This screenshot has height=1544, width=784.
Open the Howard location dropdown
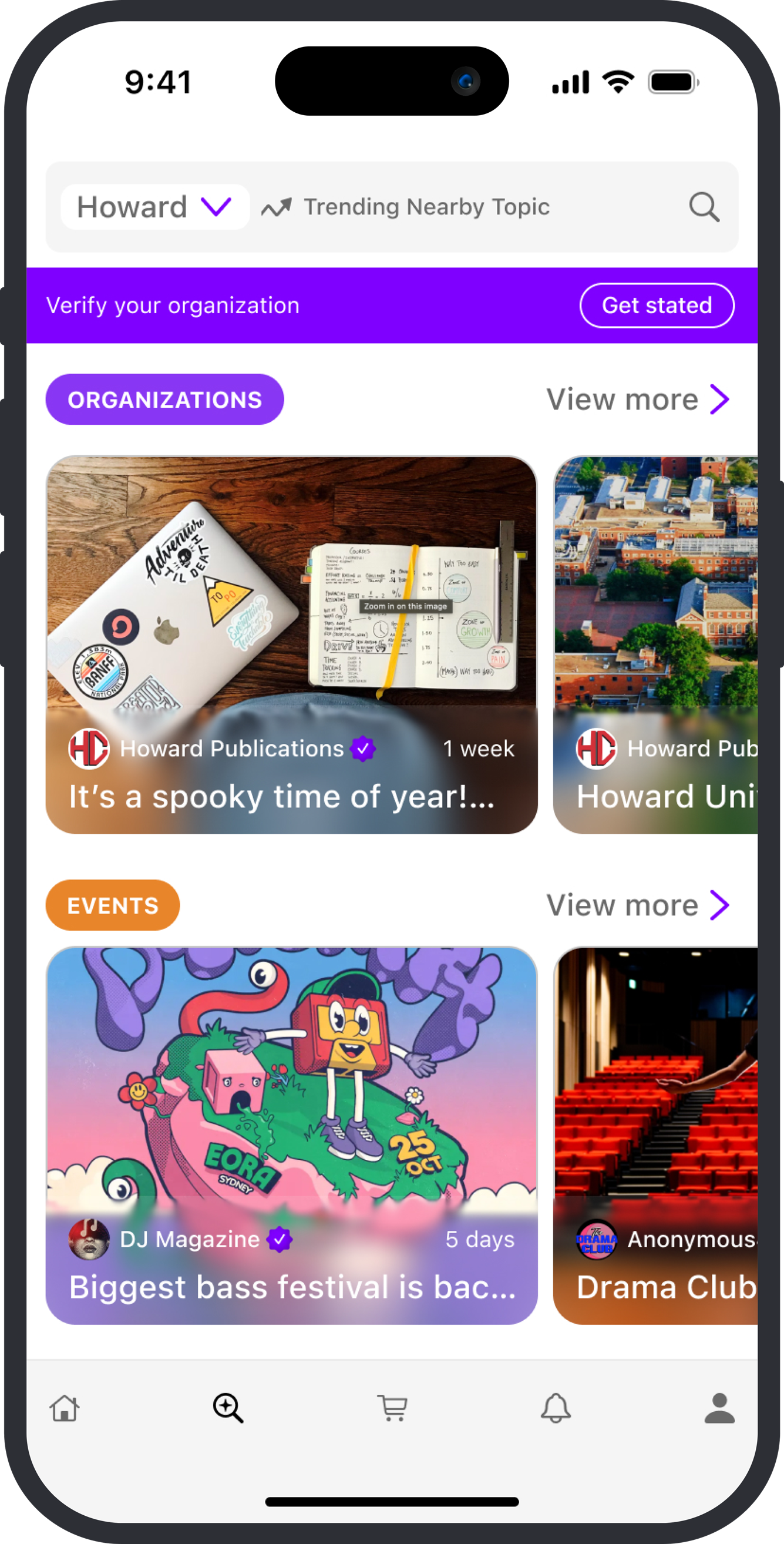[154, 207]
